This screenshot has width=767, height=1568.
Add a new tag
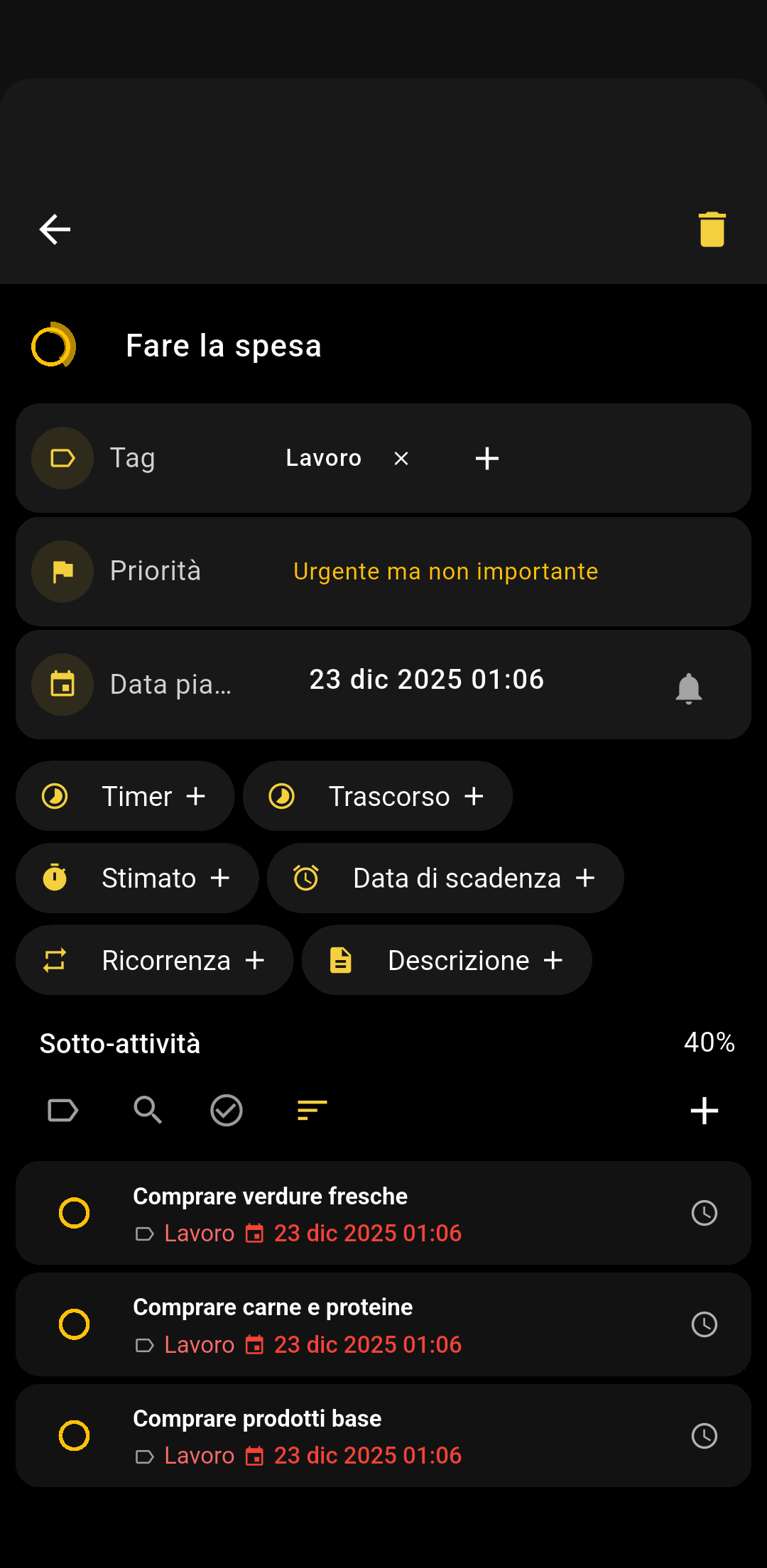[487, 459]
